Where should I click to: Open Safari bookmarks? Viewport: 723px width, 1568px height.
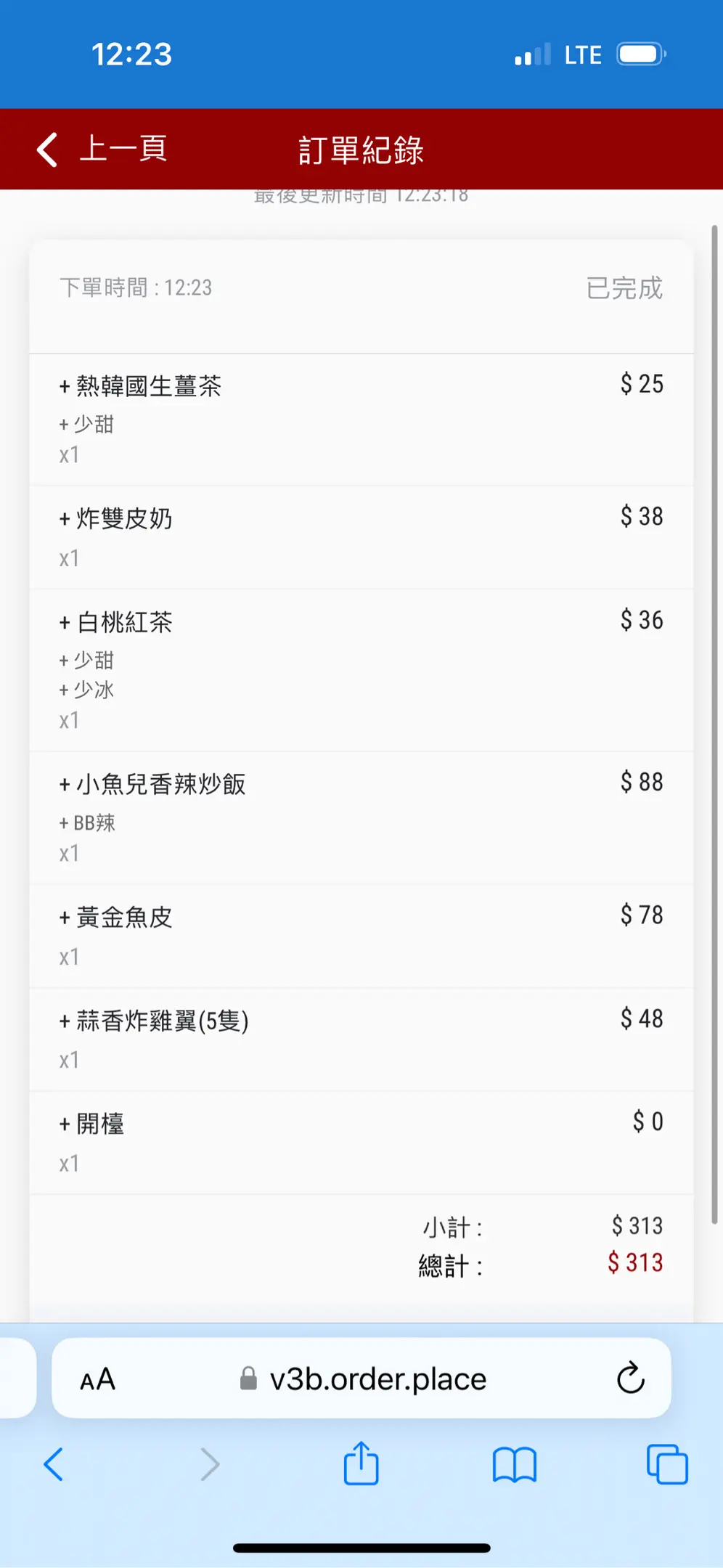coord(514,1465)
